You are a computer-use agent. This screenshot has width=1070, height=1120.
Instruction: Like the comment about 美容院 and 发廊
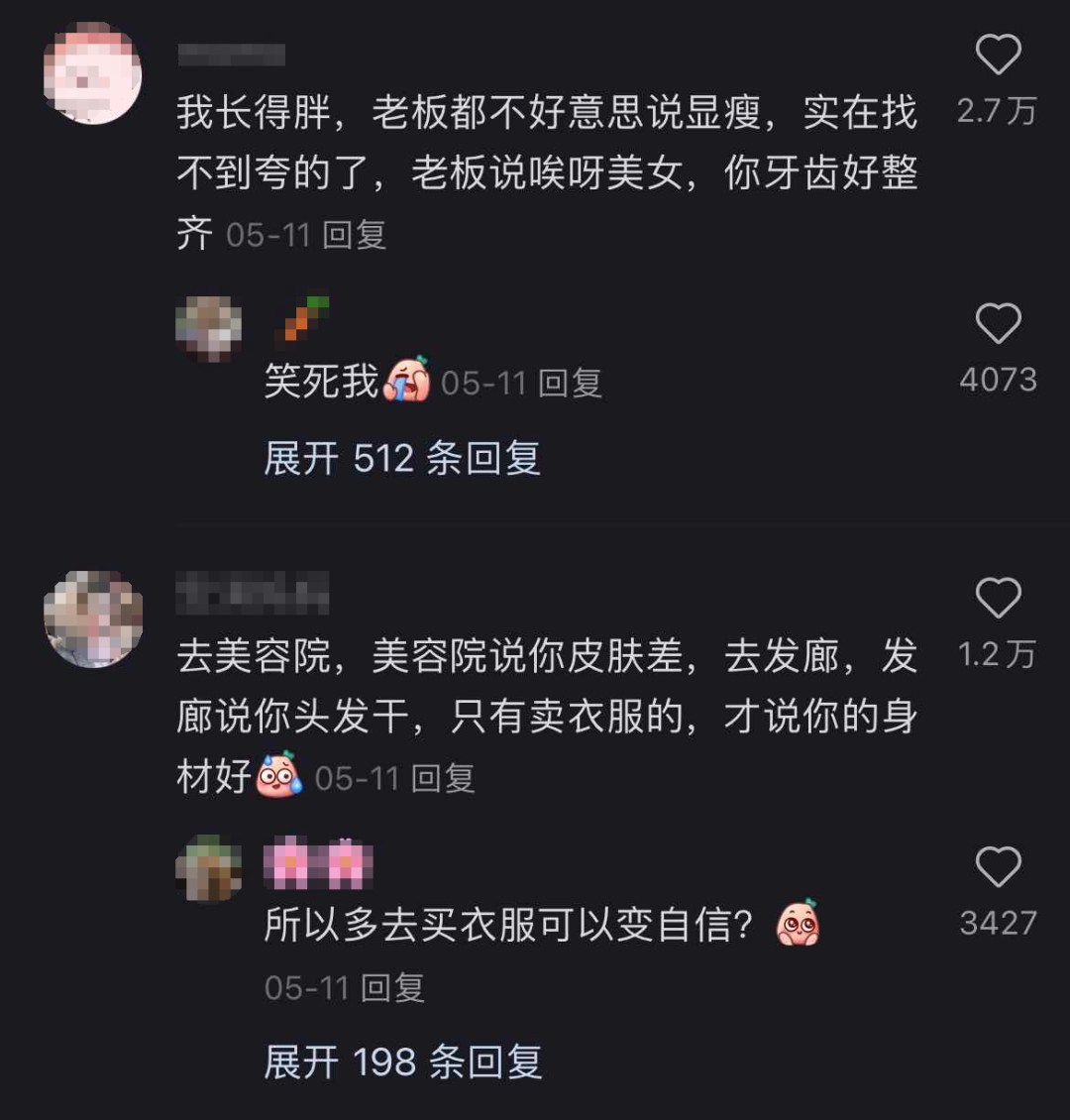point(998,599)
